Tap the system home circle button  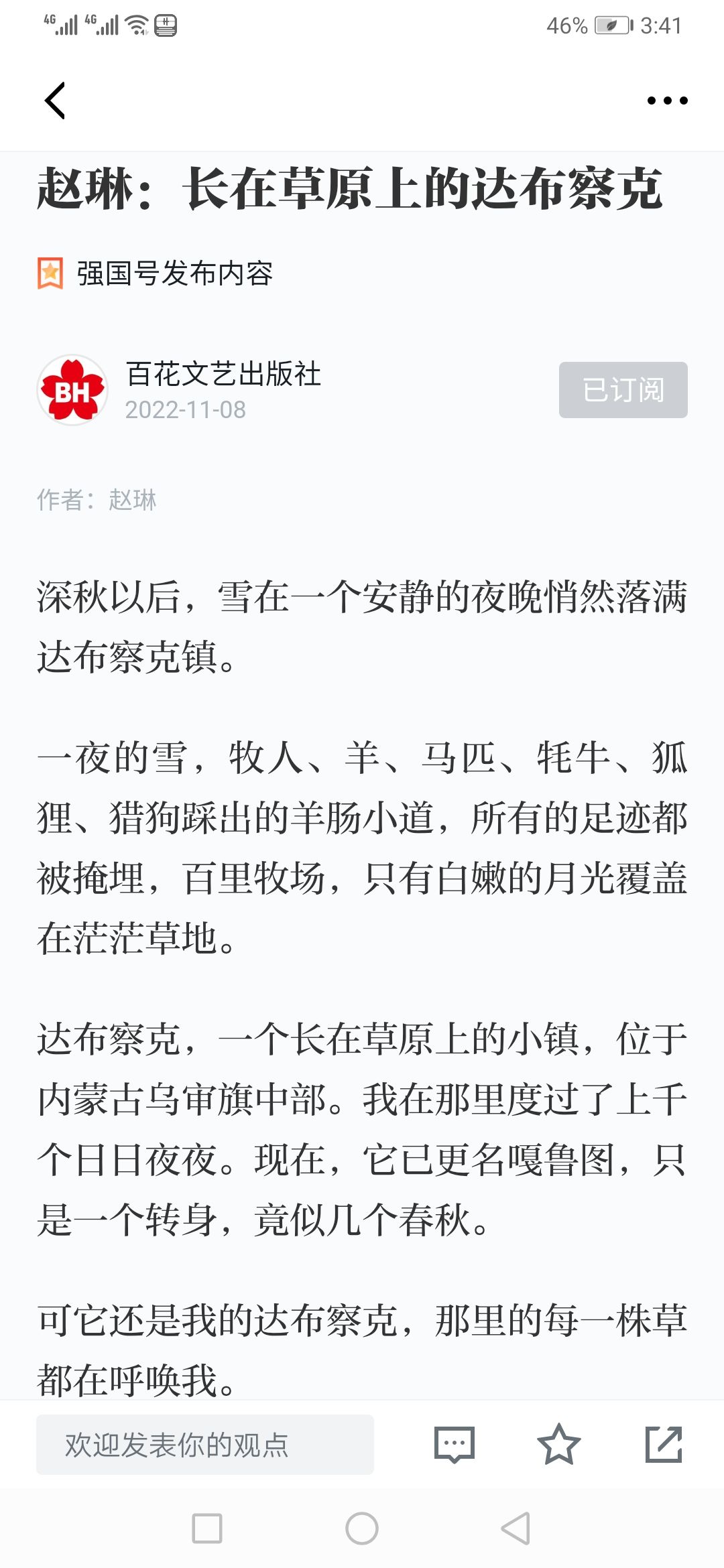pyautogui.click(x=362, y=1528)
